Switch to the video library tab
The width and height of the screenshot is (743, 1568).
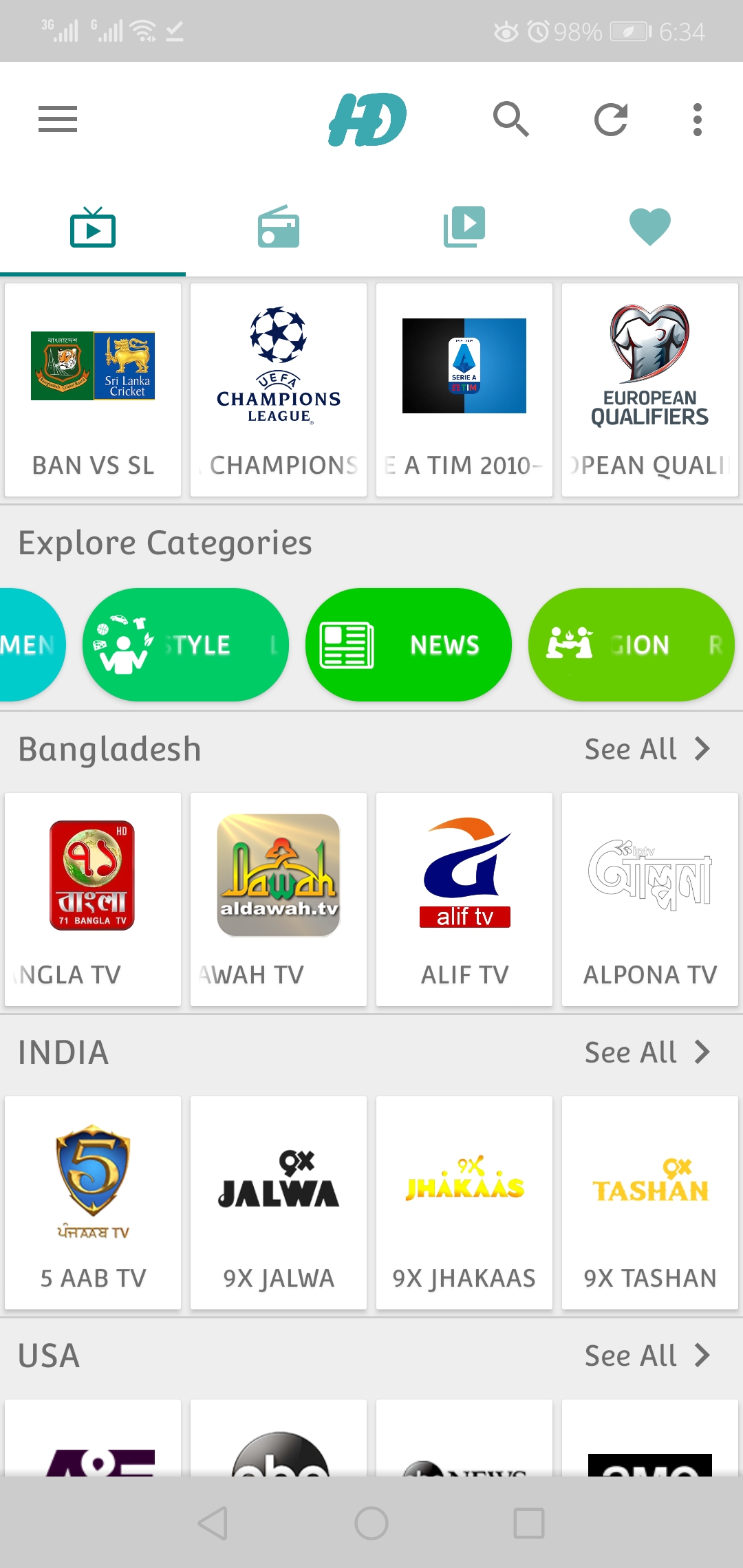point(464,227)
